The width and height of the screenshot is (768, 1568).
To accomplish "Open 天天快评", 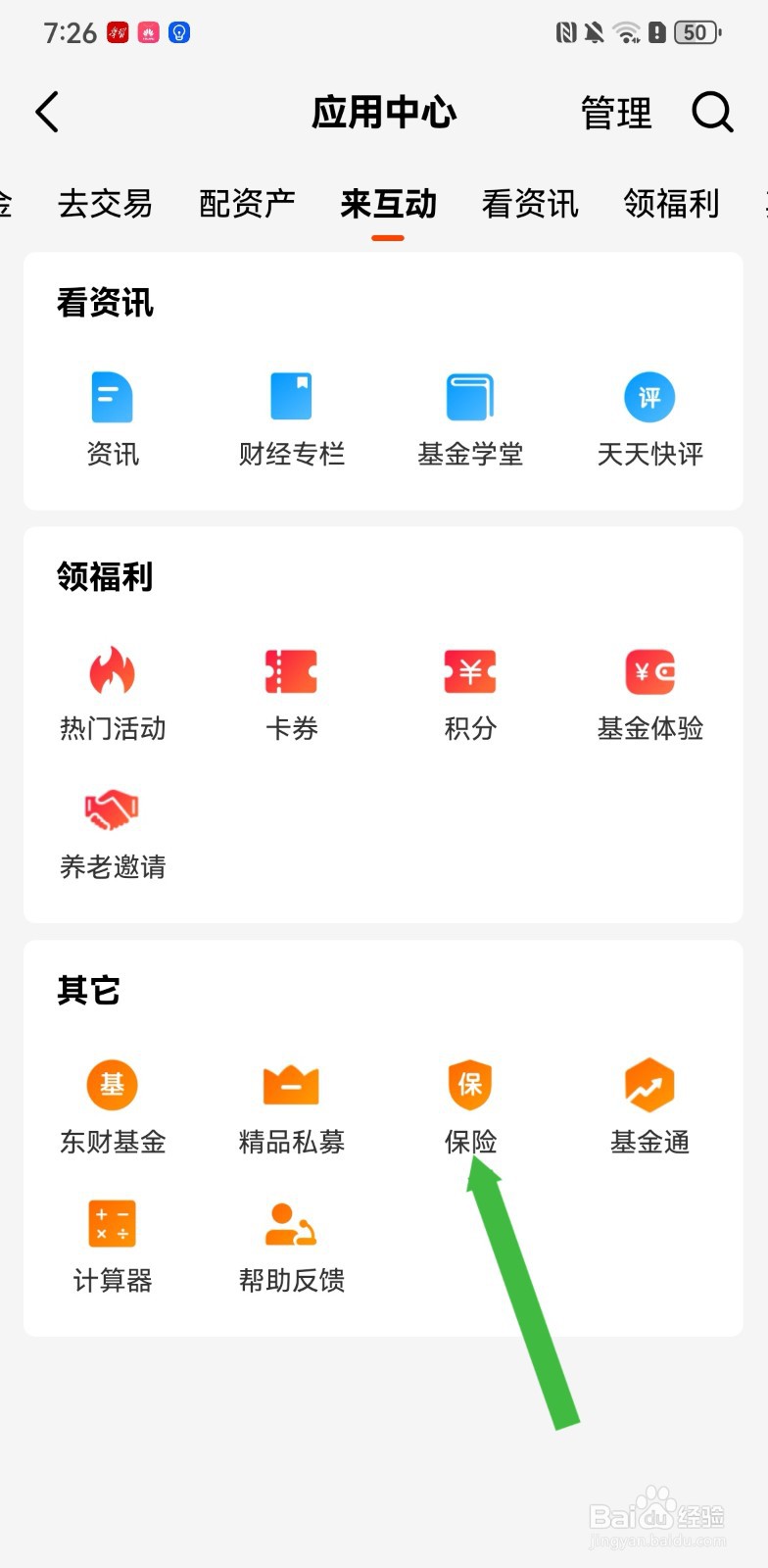I will [650, 419].
